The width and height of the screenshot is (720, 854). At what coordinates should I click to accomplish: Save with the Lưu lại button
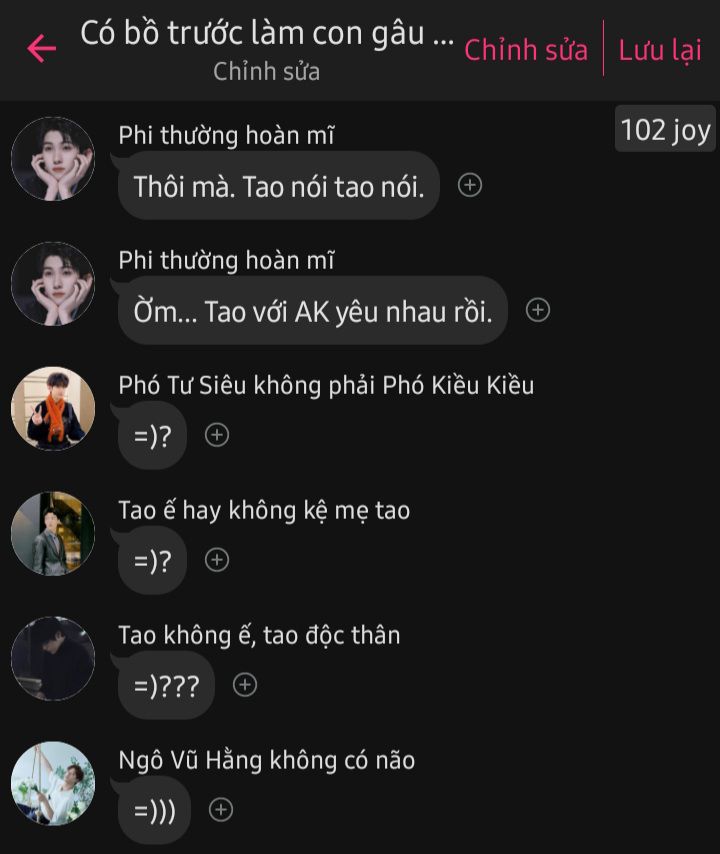(660, 49)
